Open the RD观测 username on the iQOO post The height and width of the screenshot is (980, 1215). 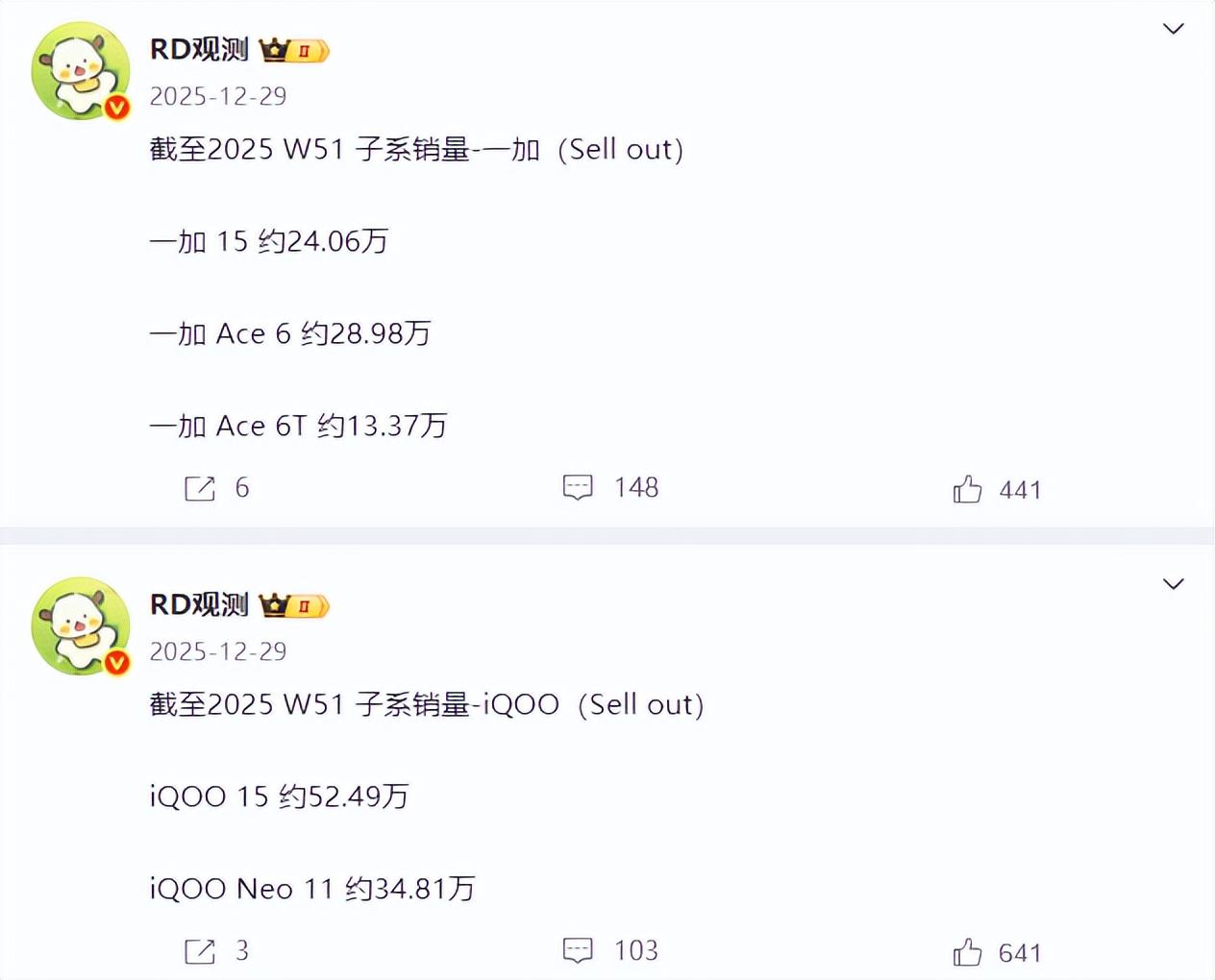(x=199, y=604)
